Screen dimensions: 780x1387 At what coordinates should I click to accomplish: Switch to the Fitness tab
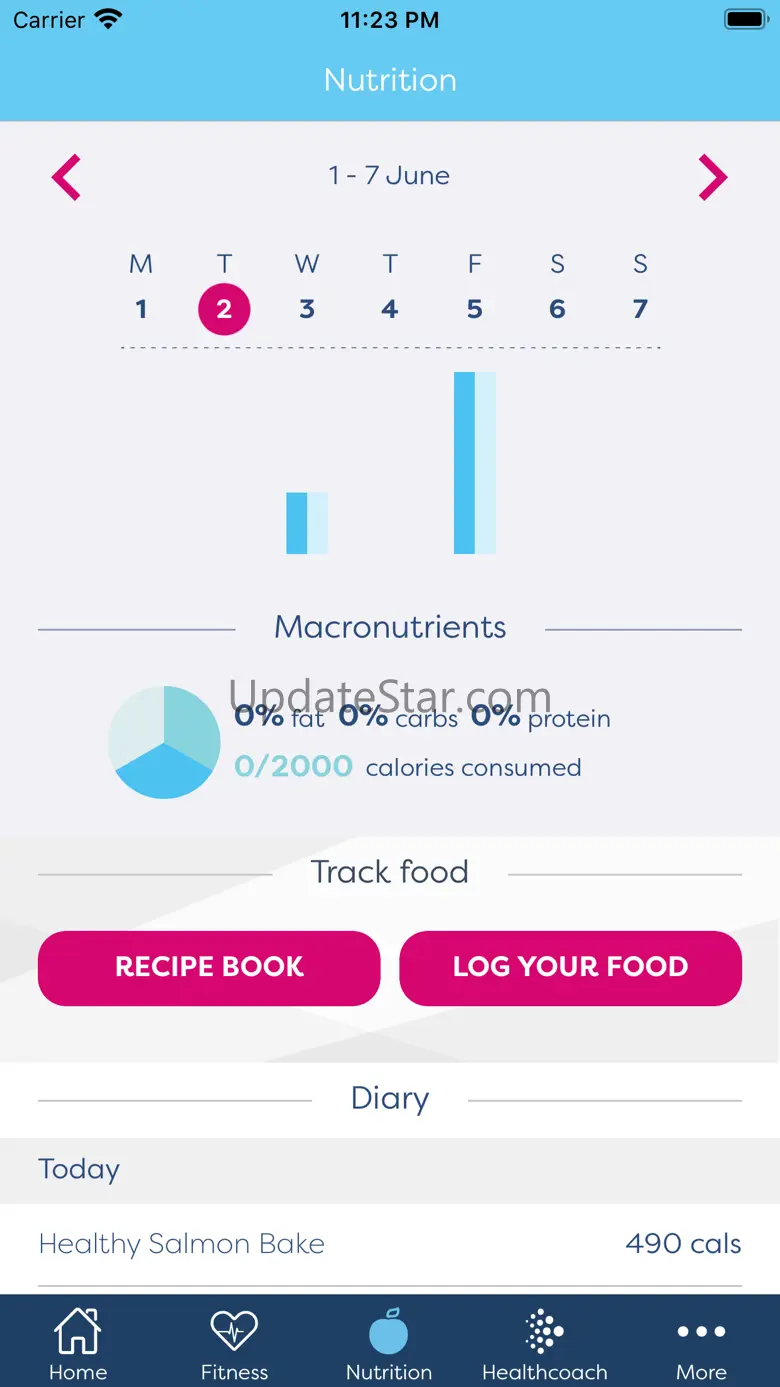coord(234,1342)
